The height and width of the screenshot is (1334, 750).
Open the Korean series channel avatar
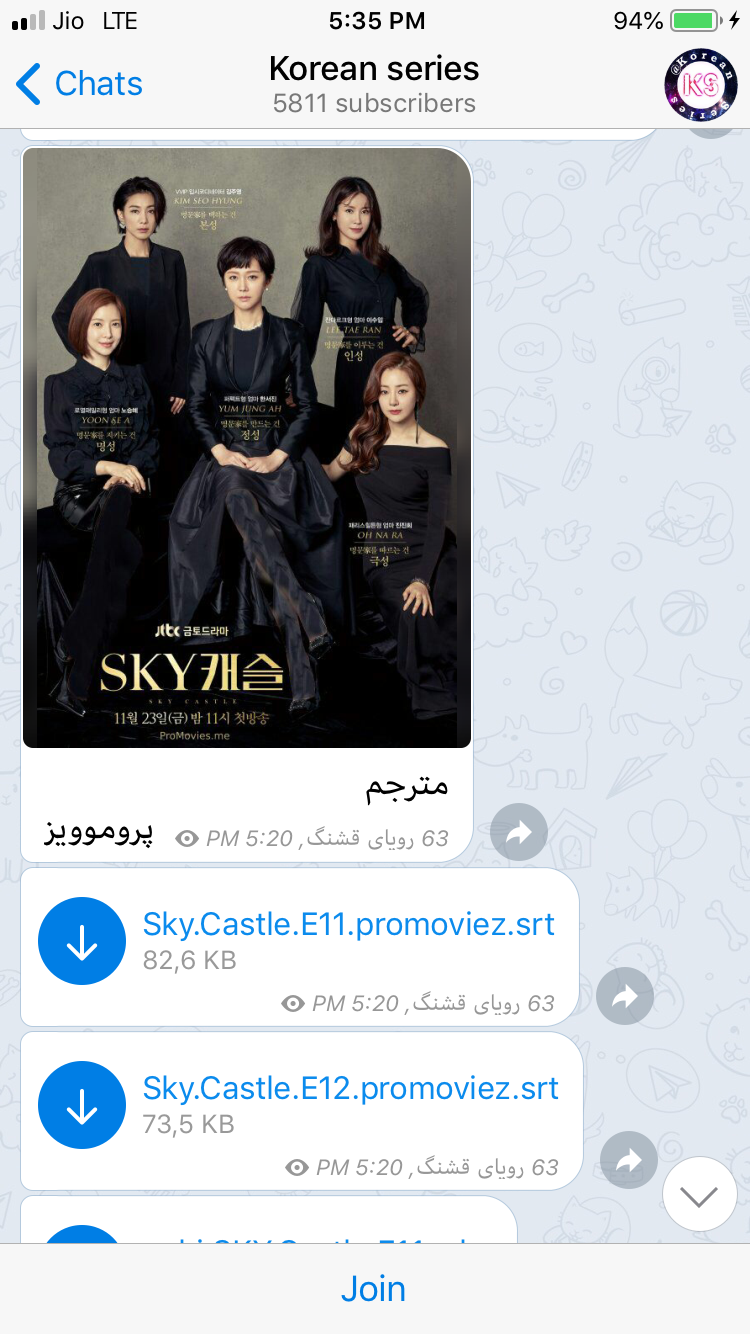(x=701, y=84)
